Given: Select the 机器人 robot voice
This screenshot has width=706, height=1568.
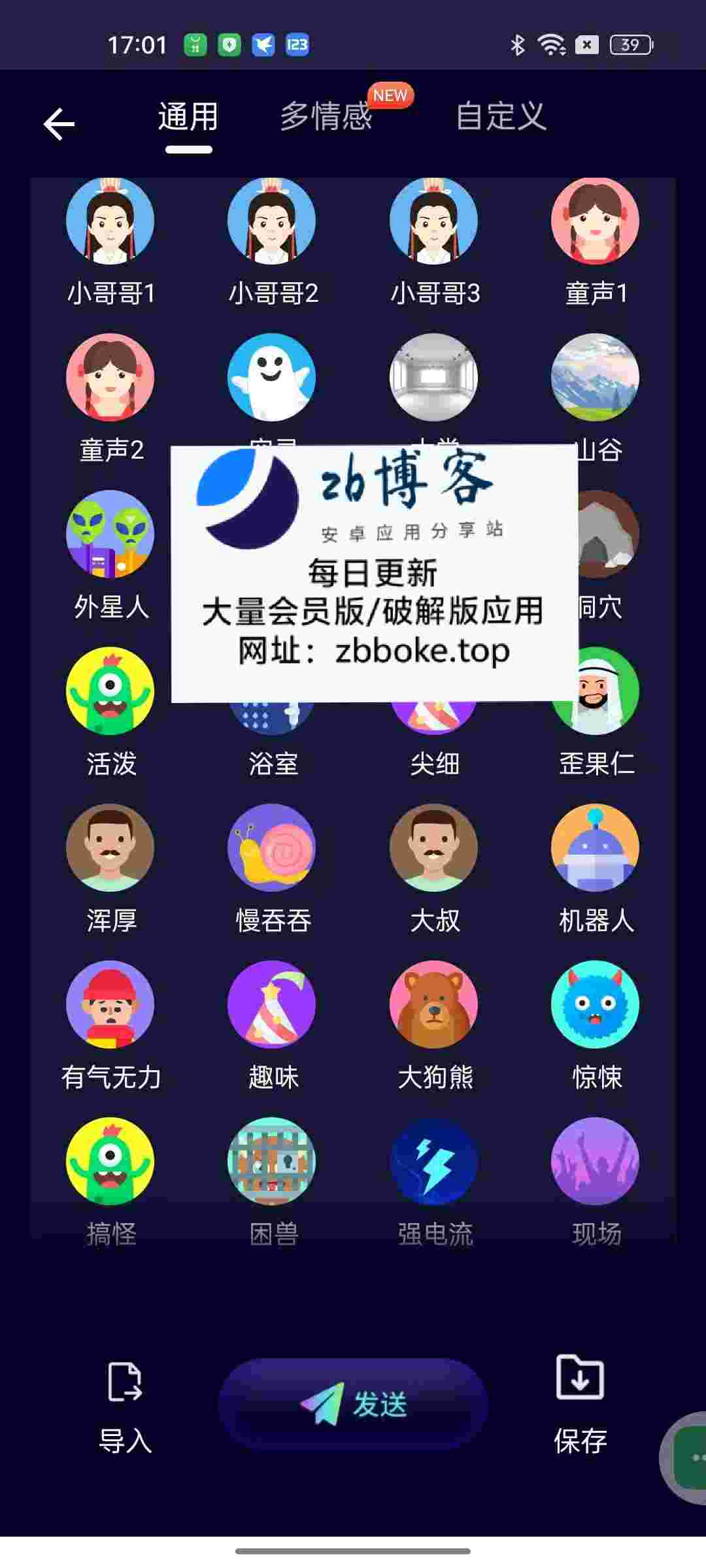Looking at the screenshot, I should [x=595, y=849].
